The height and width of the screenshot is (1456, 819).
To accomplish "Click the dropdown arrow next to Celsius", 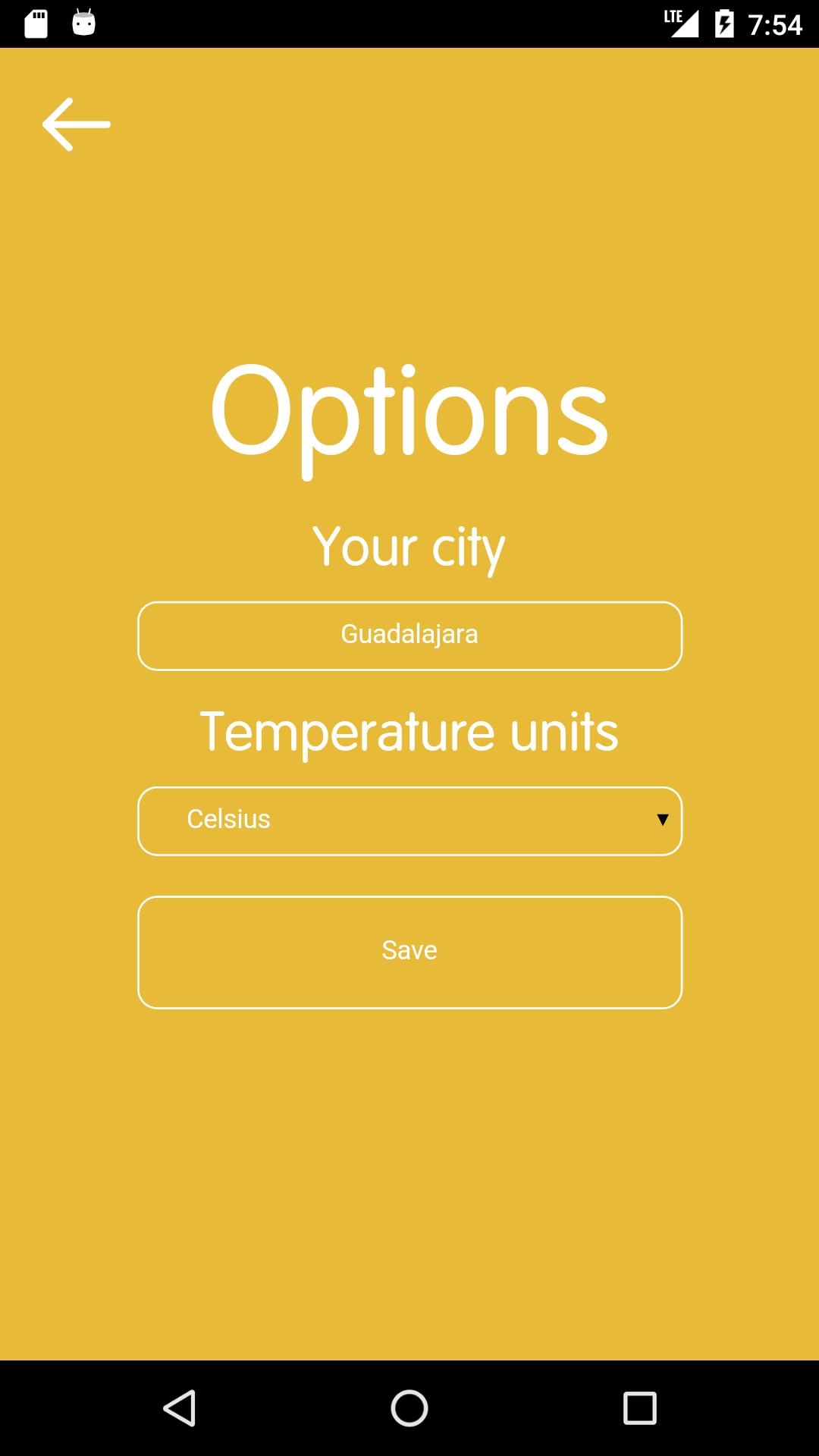I will pos(661,820).
